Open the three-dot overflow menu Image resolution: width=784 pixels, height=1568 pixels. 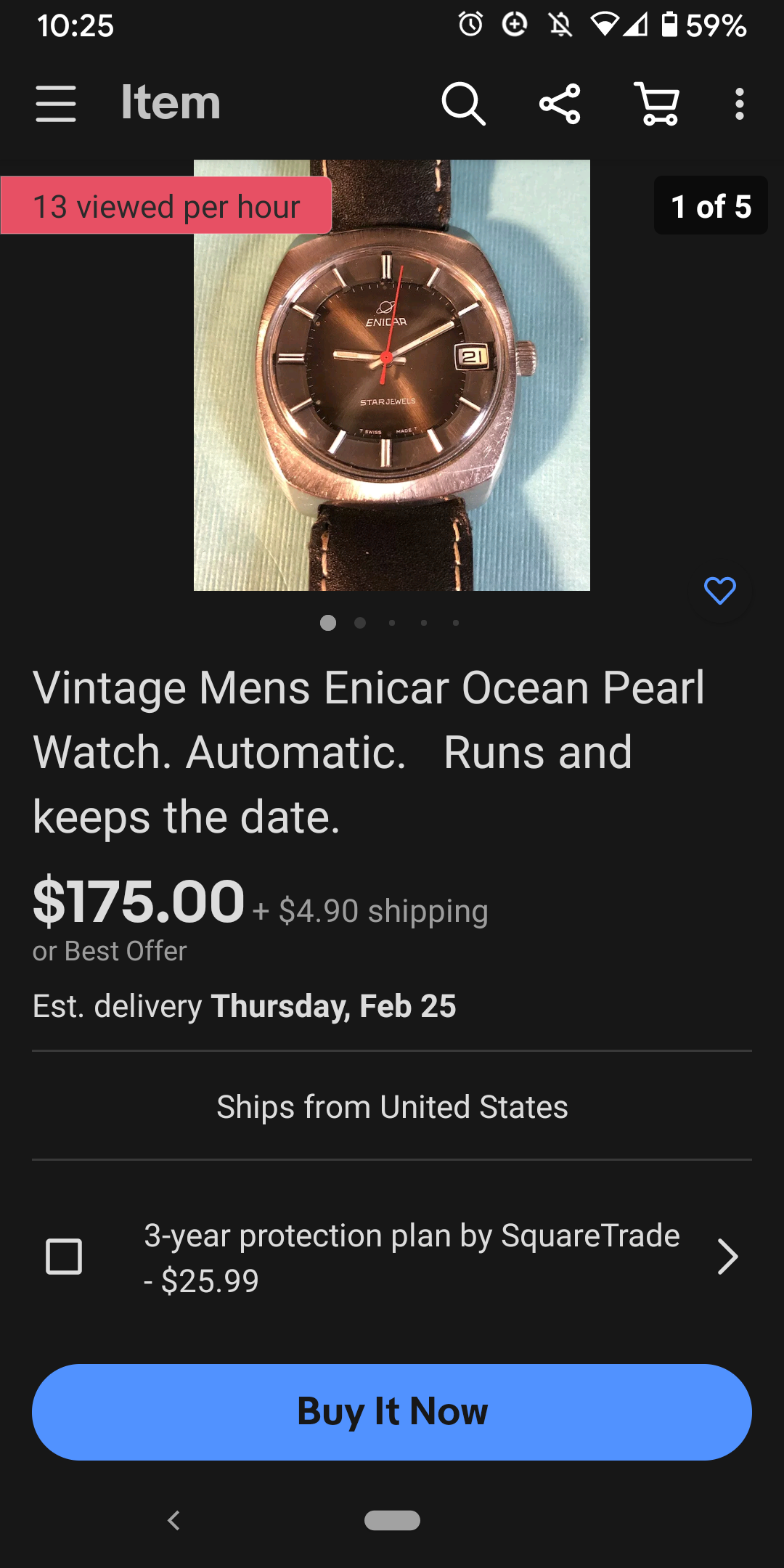point(739,103)
